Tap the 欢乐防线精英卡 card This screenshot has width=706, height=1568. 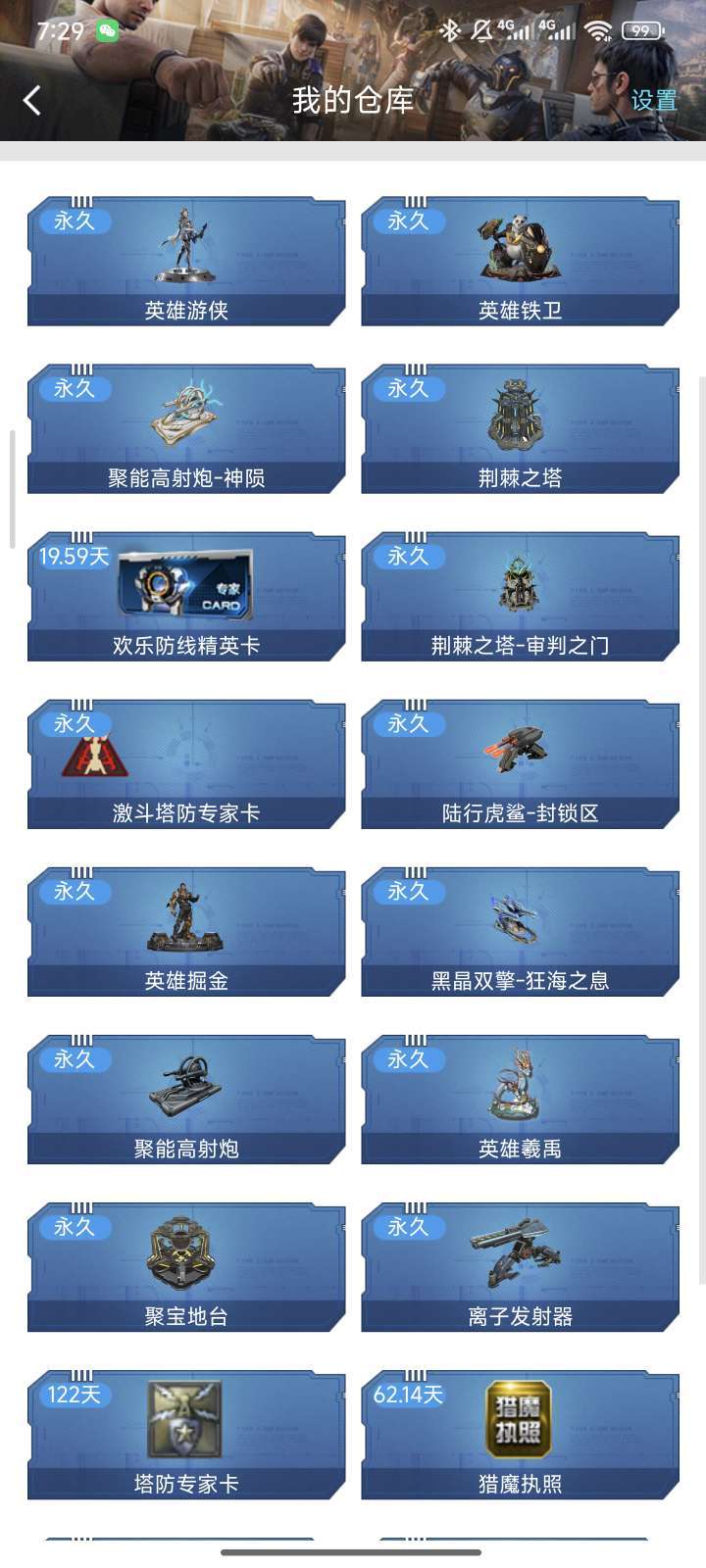click(186, 597)
